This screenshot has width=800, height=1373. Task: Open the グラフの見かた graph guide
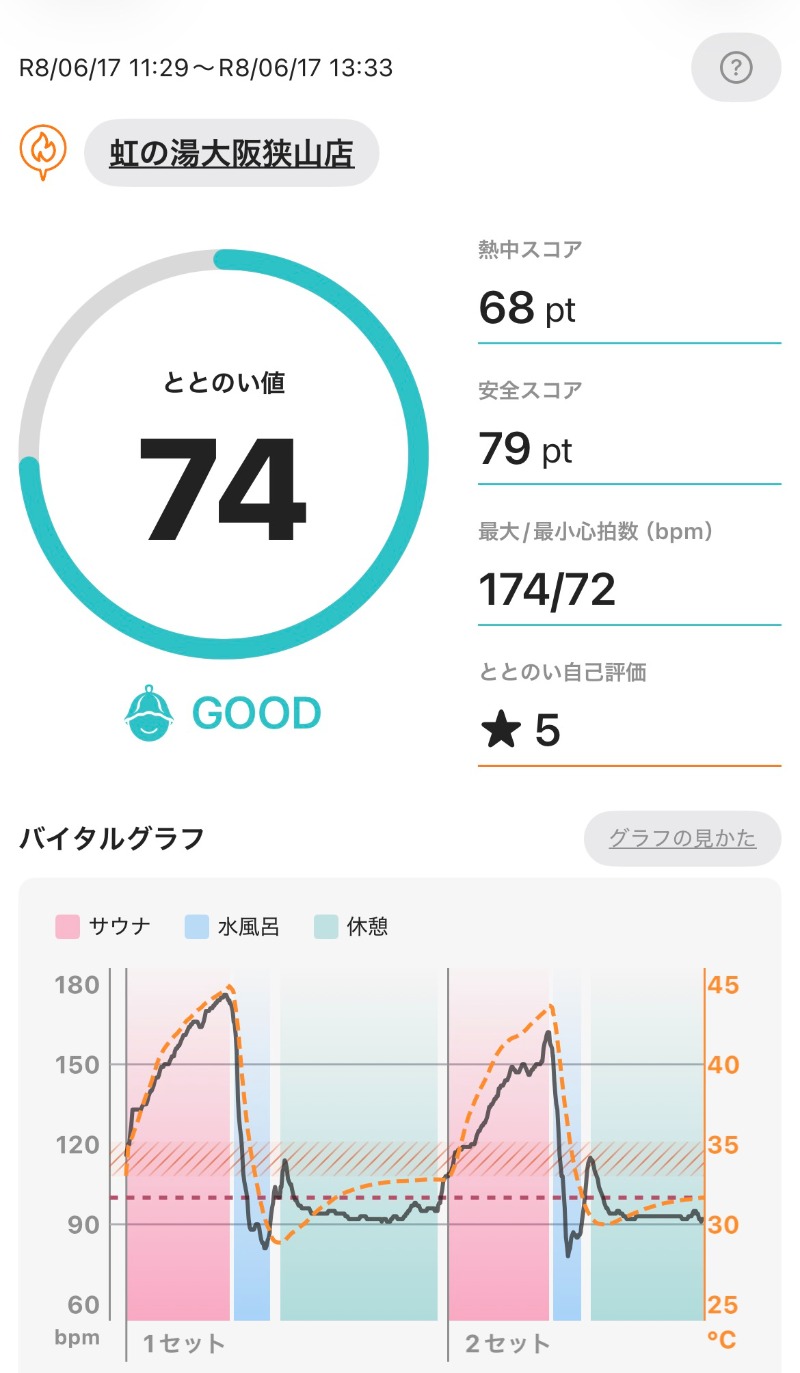pos(682,838)
